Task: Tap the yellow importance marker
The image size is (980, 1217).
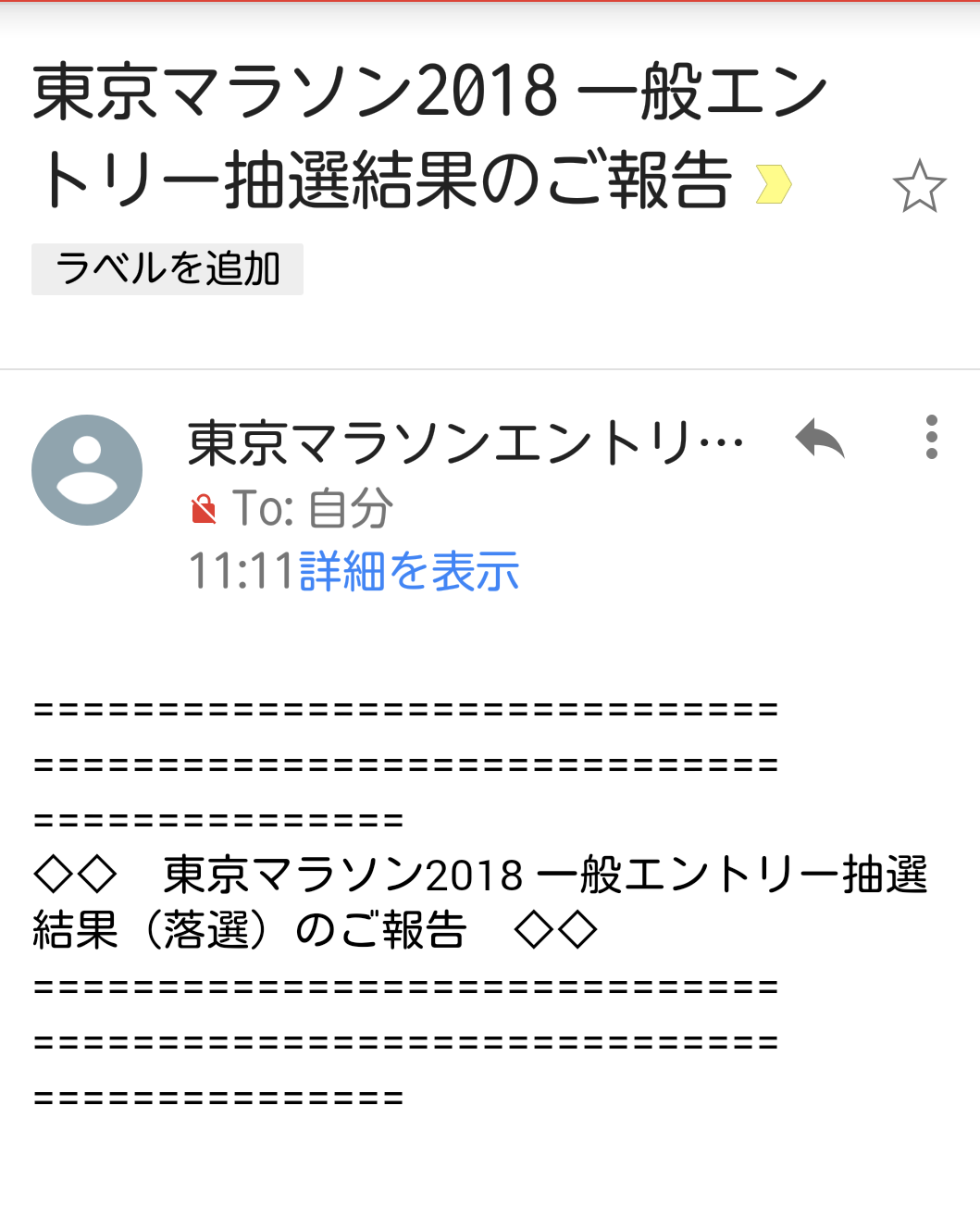Action: pos(773,184)
